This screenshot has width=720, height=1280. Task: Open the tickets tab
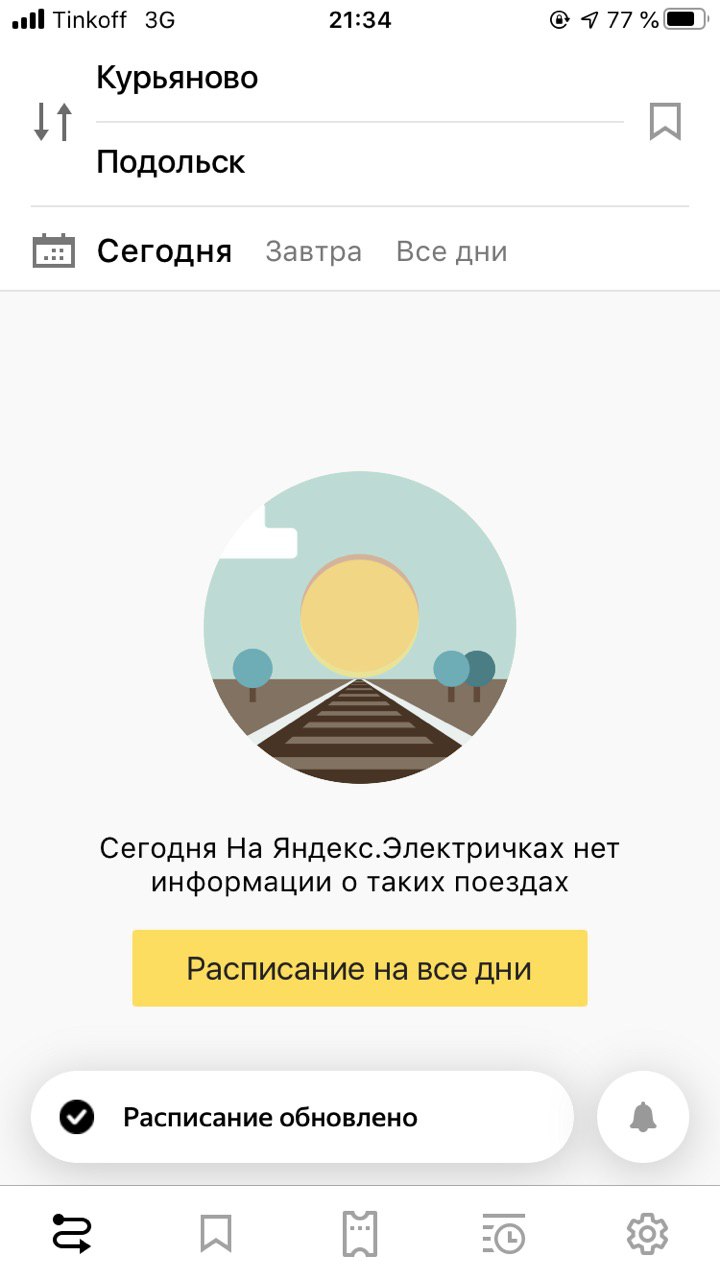(x=360, y=1234)
